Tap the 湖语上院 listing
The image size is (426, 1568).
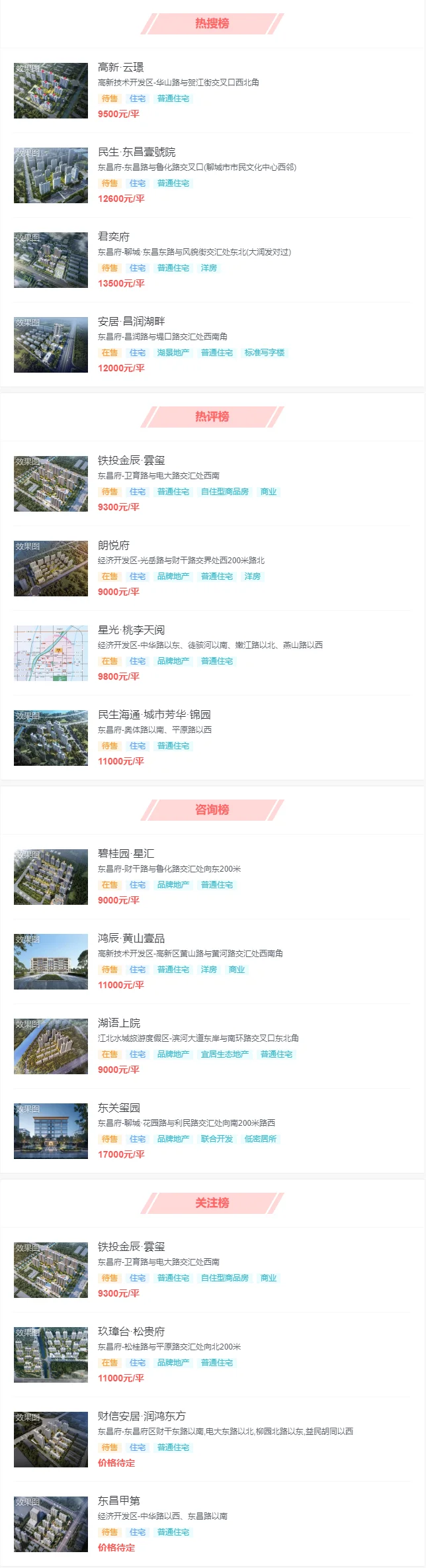pyautogui.click(x=119, y=1023)
